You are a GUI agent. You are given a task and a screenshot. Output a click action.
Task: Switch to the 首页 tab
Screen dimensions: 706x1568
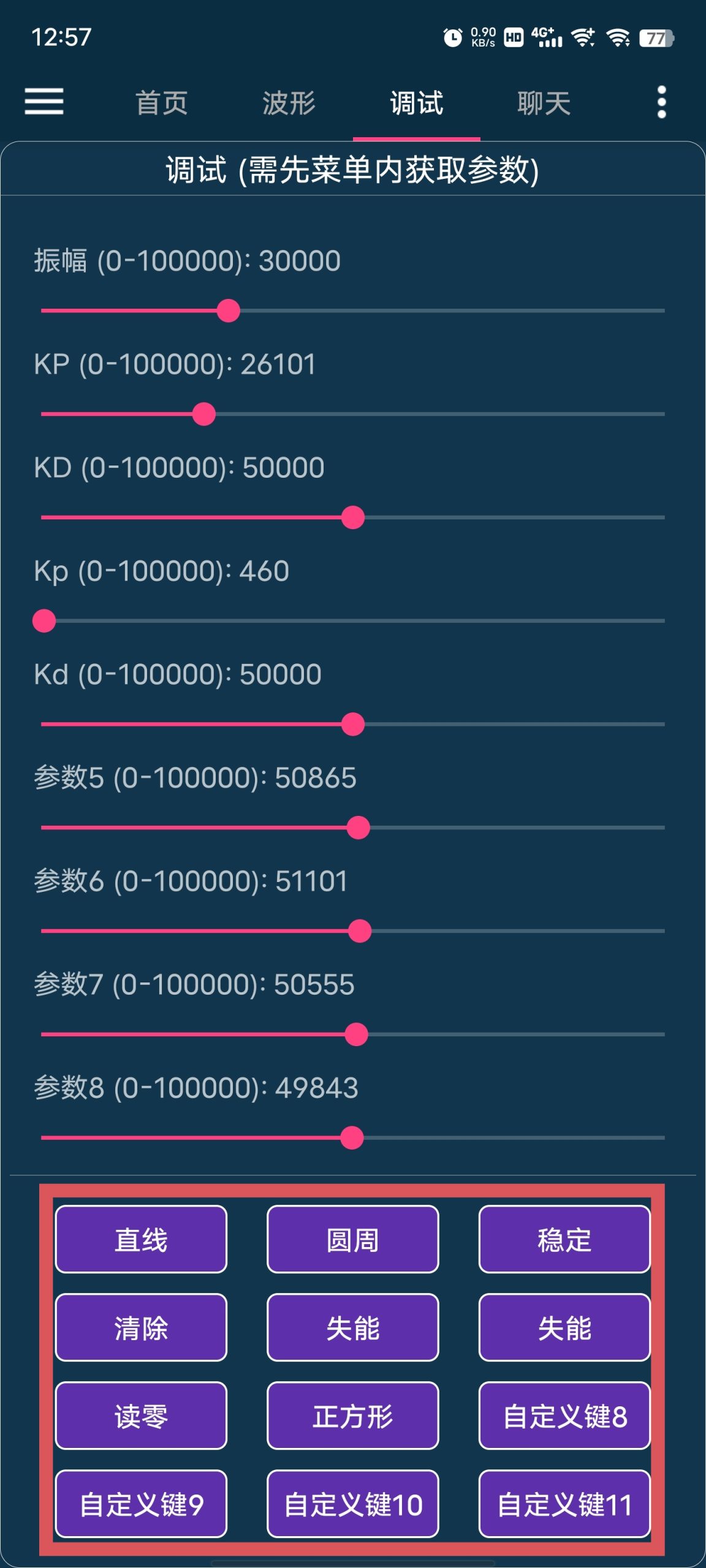(x=162, y=103)
